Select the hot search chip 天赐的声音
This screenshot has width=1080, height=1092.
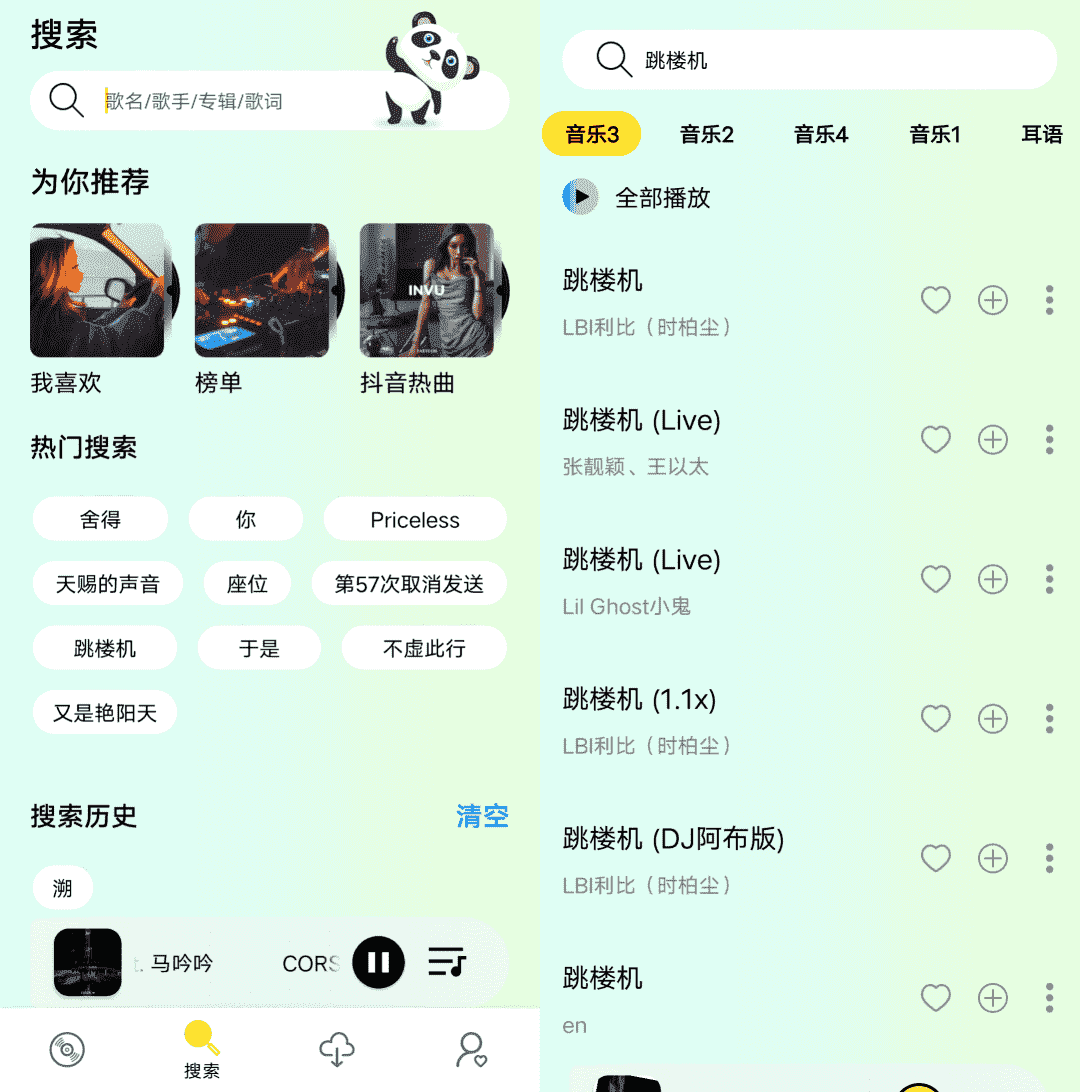click(107, 584)
